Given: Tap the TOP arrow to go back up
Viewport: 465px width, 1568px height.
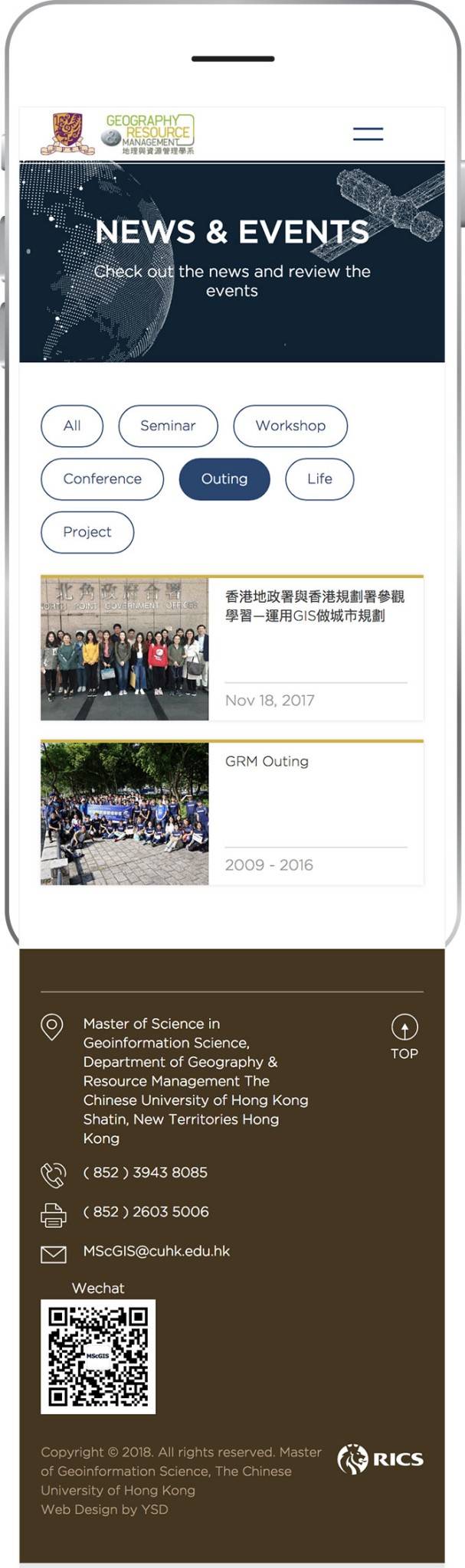Looking at the screenshot, I should pos(404,1036).
